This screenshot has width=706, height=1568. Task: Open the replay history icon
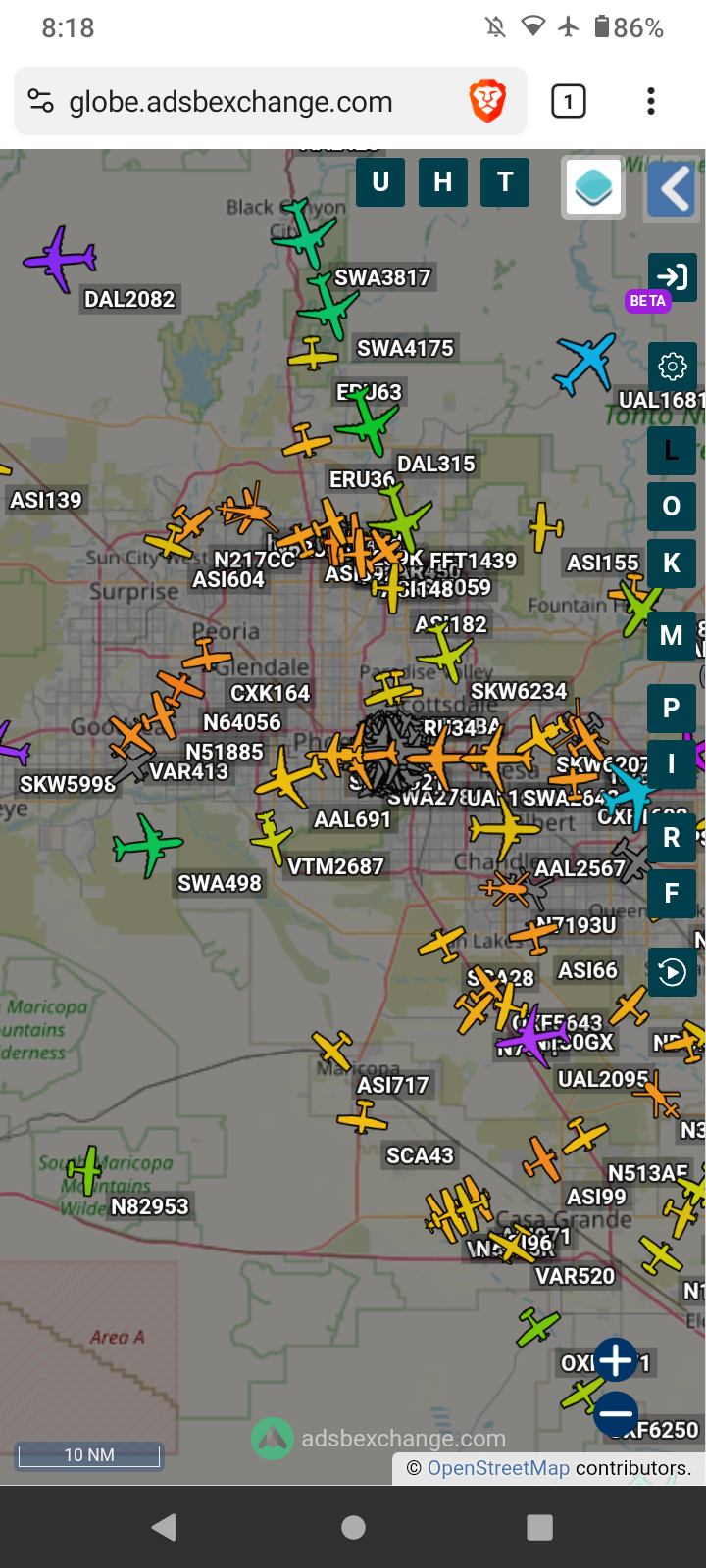[673, 972]
